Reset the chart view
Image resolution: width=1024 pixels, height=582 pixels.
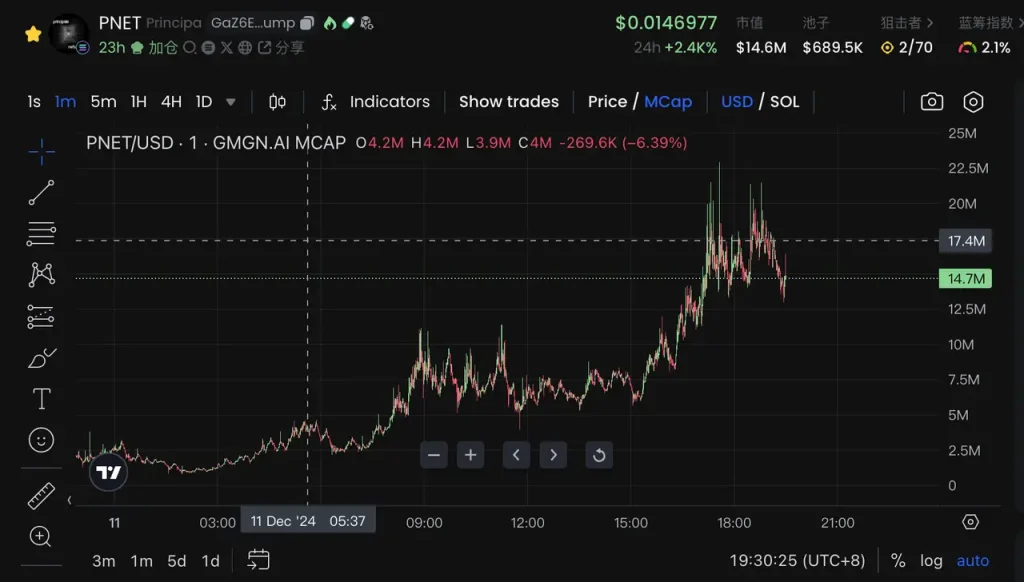(598, 455)
